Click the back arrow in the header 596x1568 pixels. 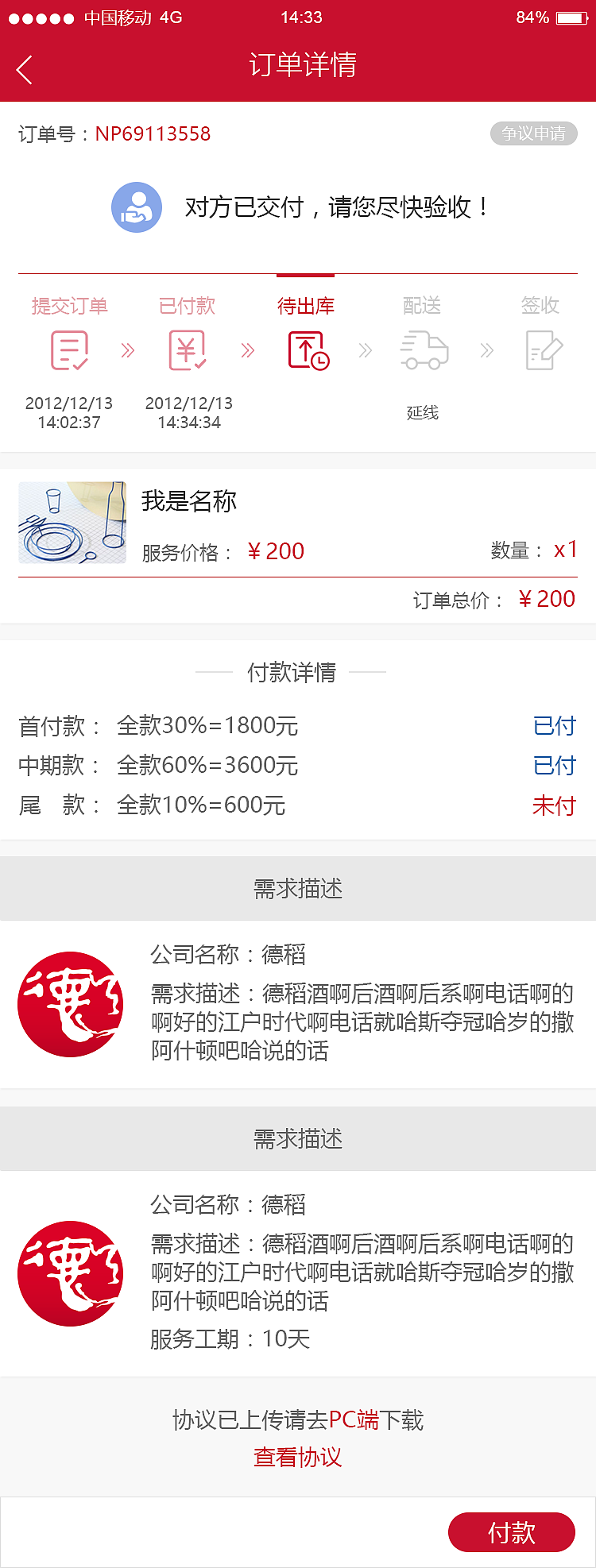point(24,69)
